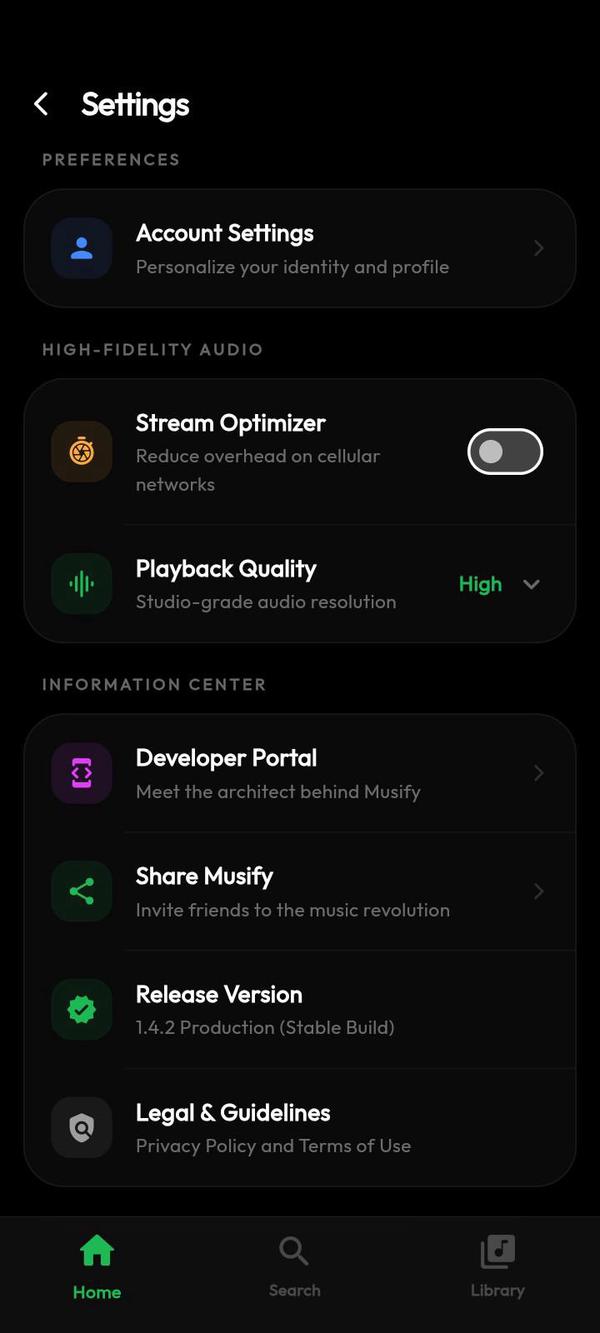This screenshot has height=1333, width=600.
Task: Go back from the Settings screen
Action: click(x=41, y=104)
